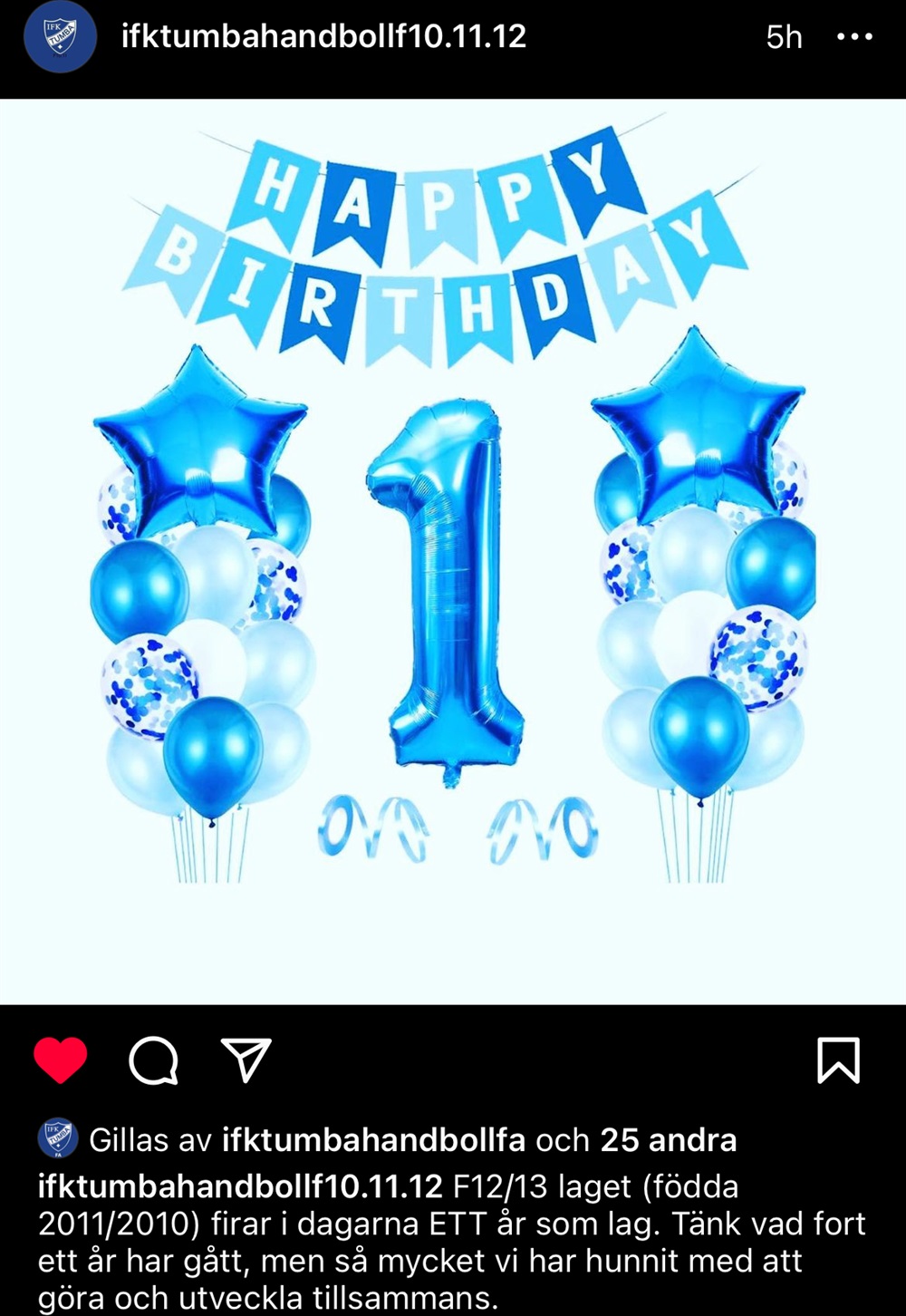Open the three-dot post options menu
The width and height of the screenshot is (906, 1316).
click(853, 37)
